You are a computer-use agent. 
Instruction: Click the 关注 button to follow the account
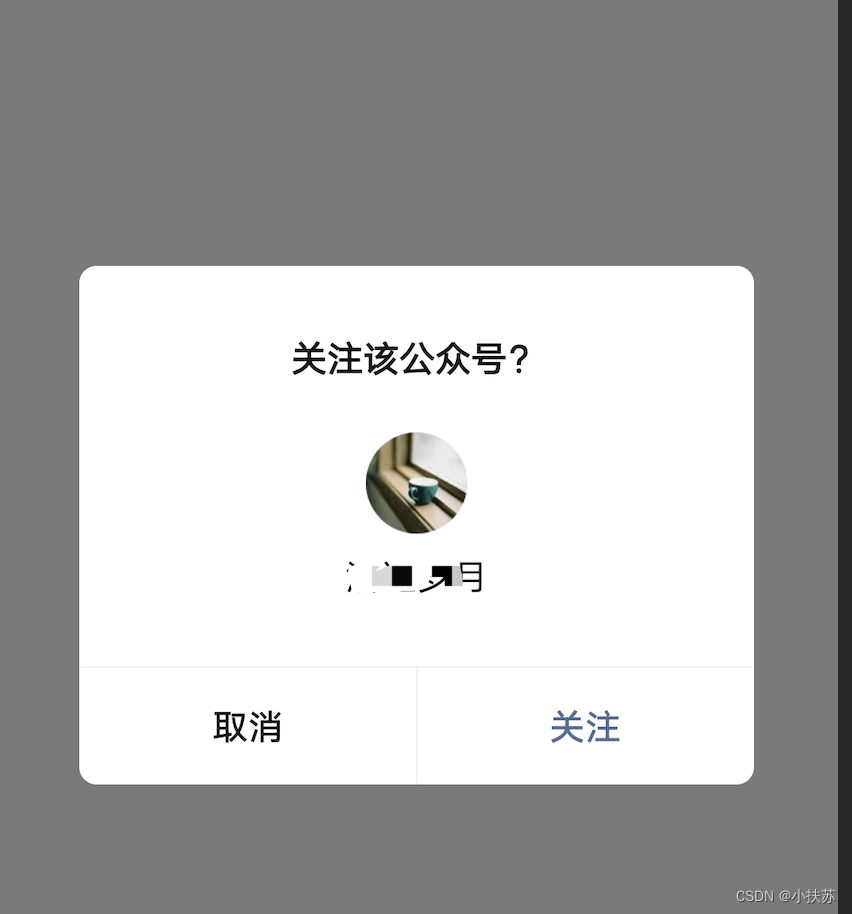(x=585, y=726)
